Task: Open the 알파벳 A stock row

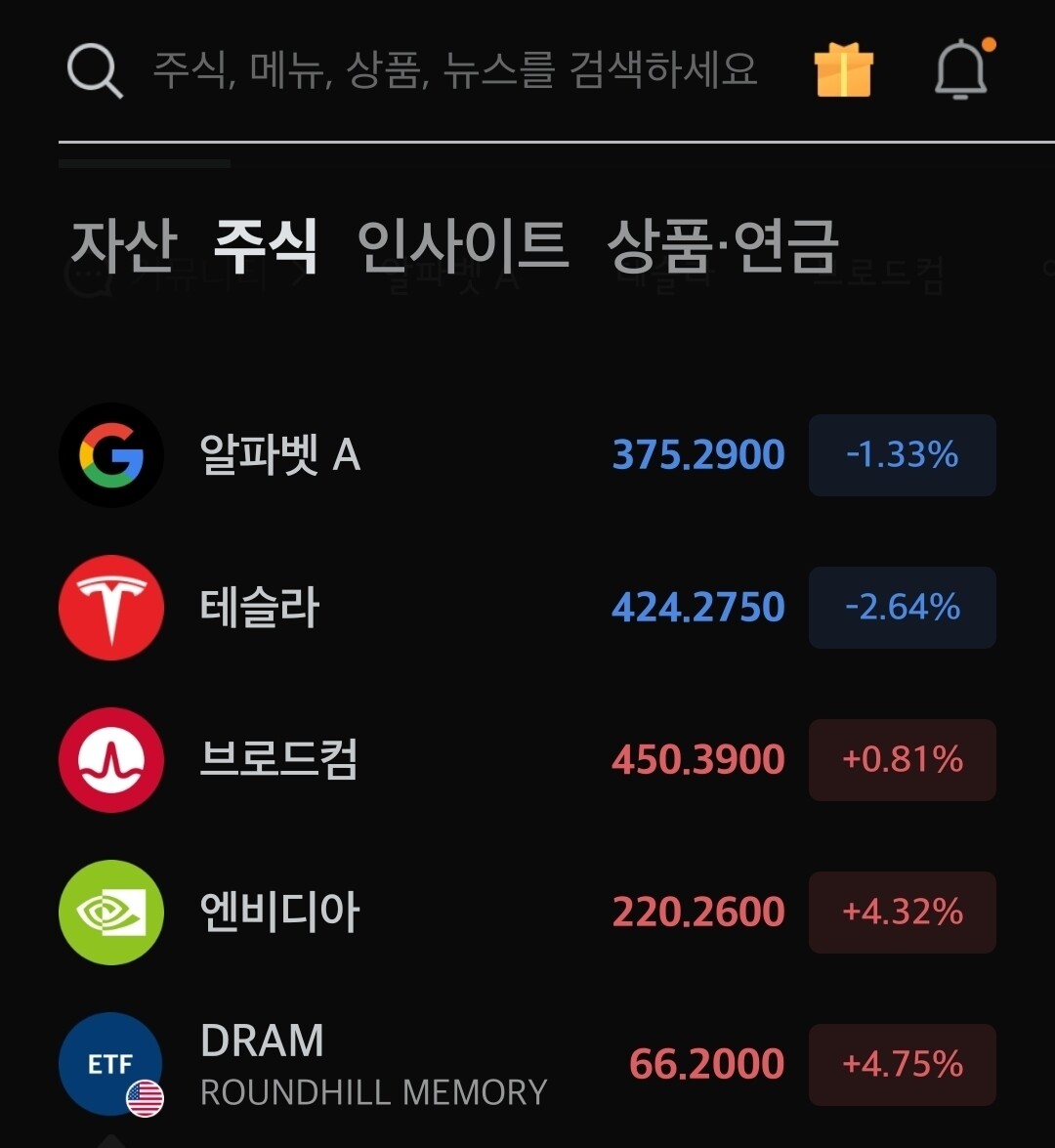Action: [527, 454]
